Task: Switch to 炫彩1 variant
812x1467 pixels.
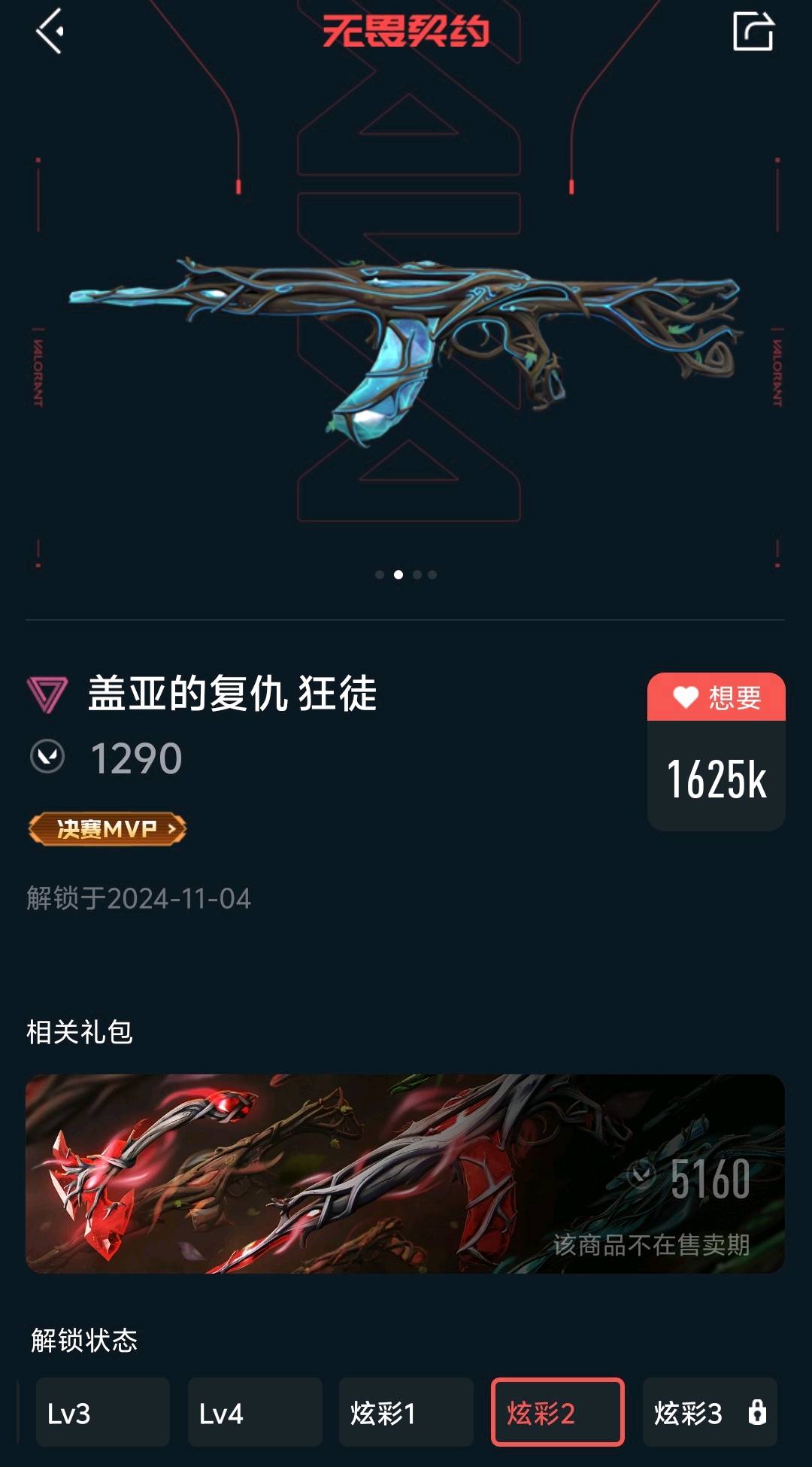Action: pyautogui.click(x=406, y=1412)
